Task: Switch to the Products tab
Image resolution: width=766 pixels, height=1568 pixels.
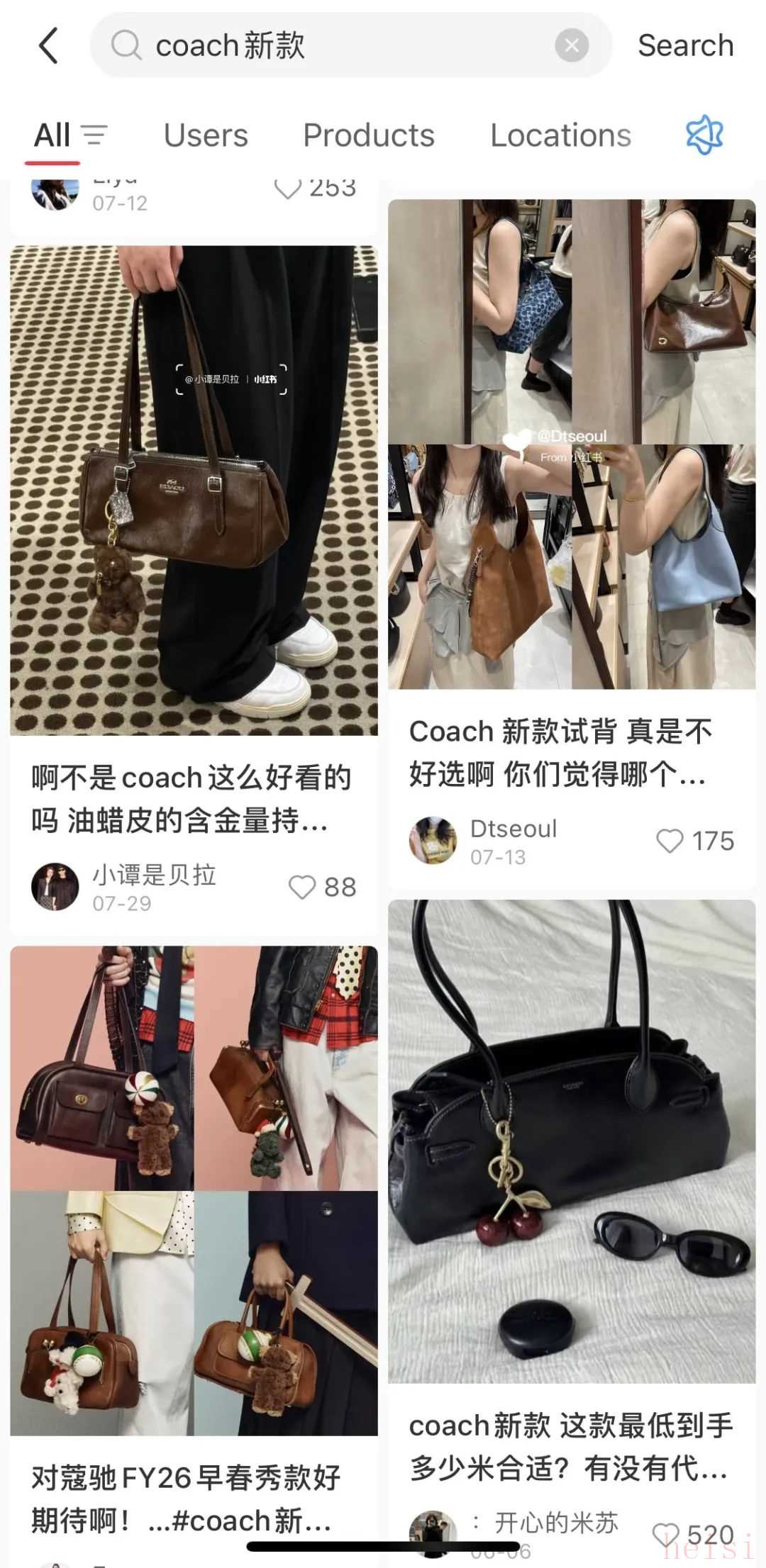Action: (x=369, y=135)
